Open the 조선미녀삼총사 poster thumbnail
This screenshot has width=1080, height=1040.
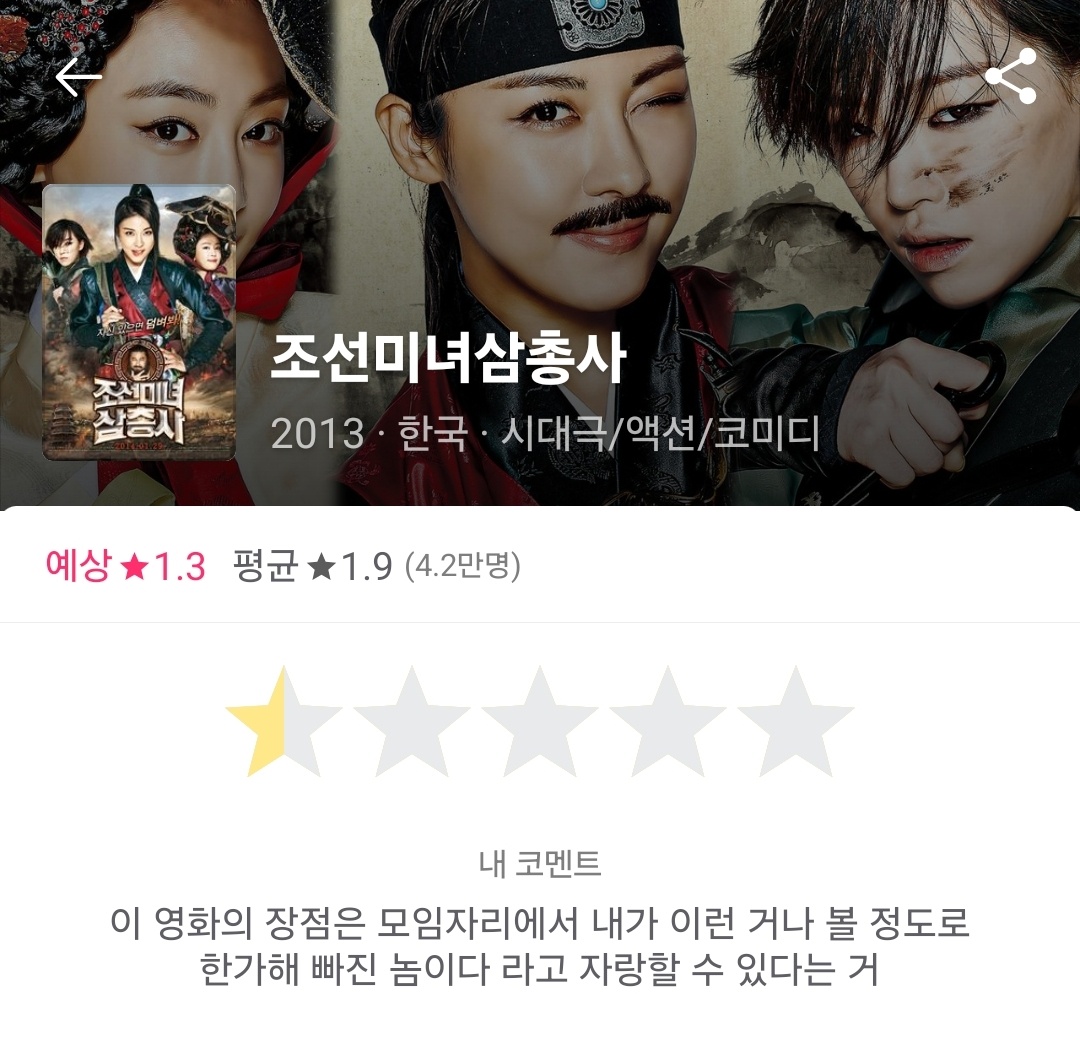139,322
